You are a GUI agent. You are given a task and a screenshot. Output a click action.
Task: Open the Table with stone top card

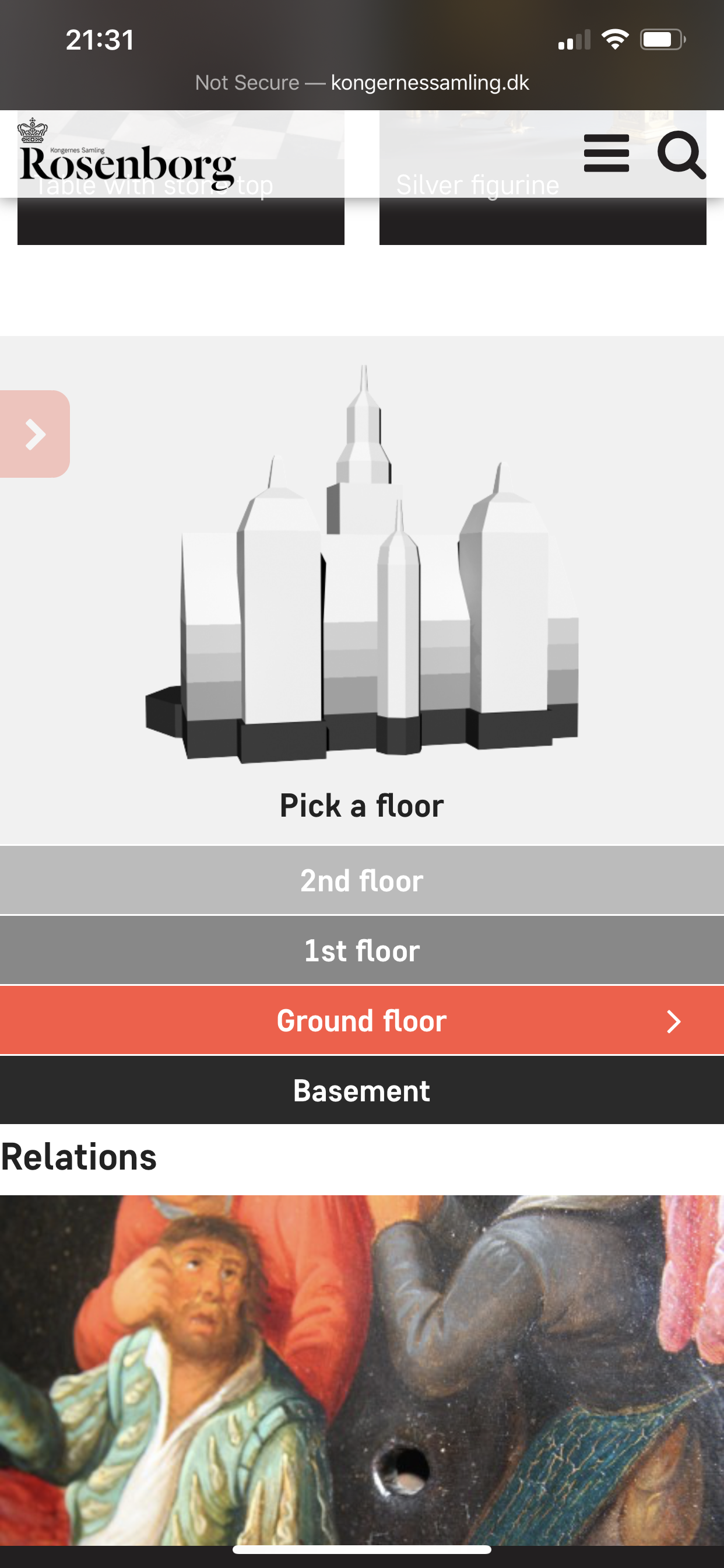(x=181, y=222)
